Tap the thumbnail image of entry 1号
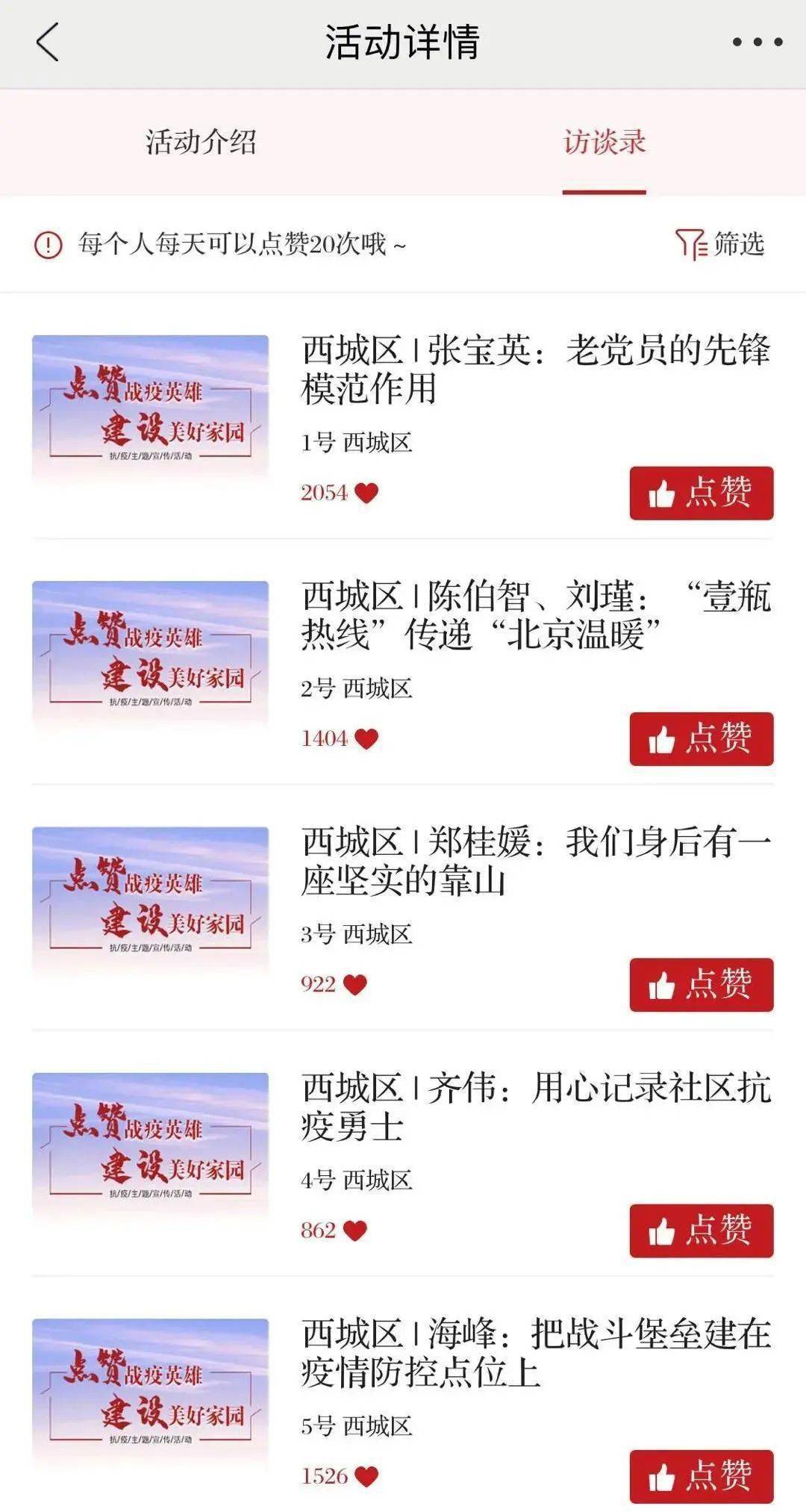This screenshot has width=806, height=1512. tap(150, 407)
